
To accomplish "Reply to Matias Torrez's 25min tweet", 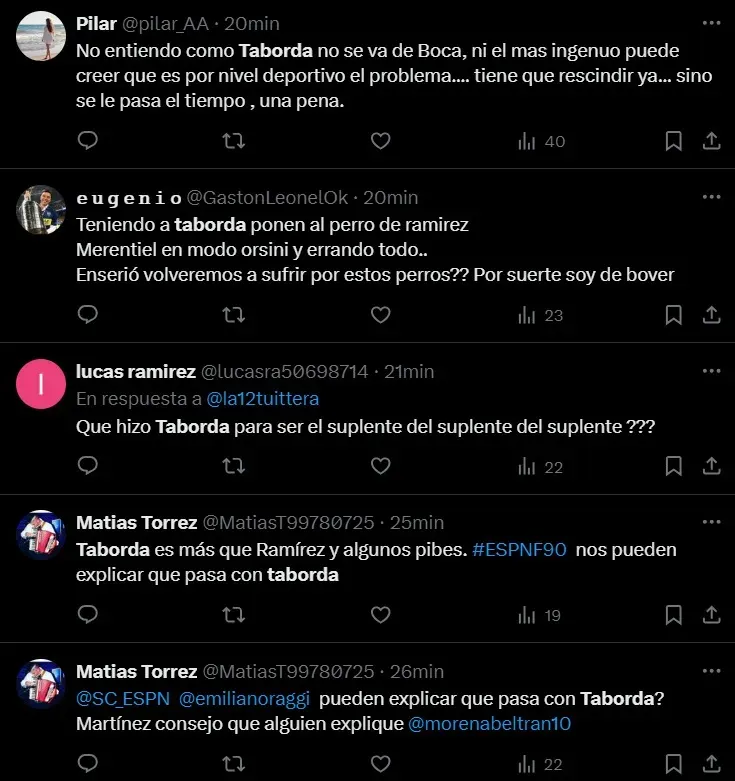I will point(88,615).
